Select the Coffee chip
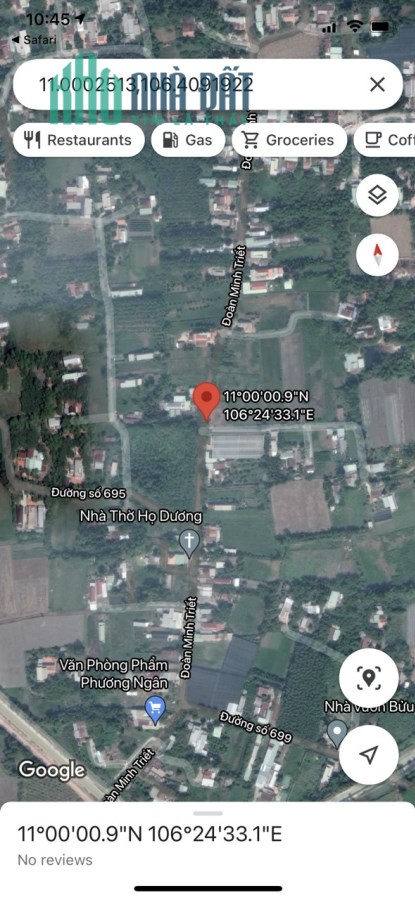 click(385, 140)
